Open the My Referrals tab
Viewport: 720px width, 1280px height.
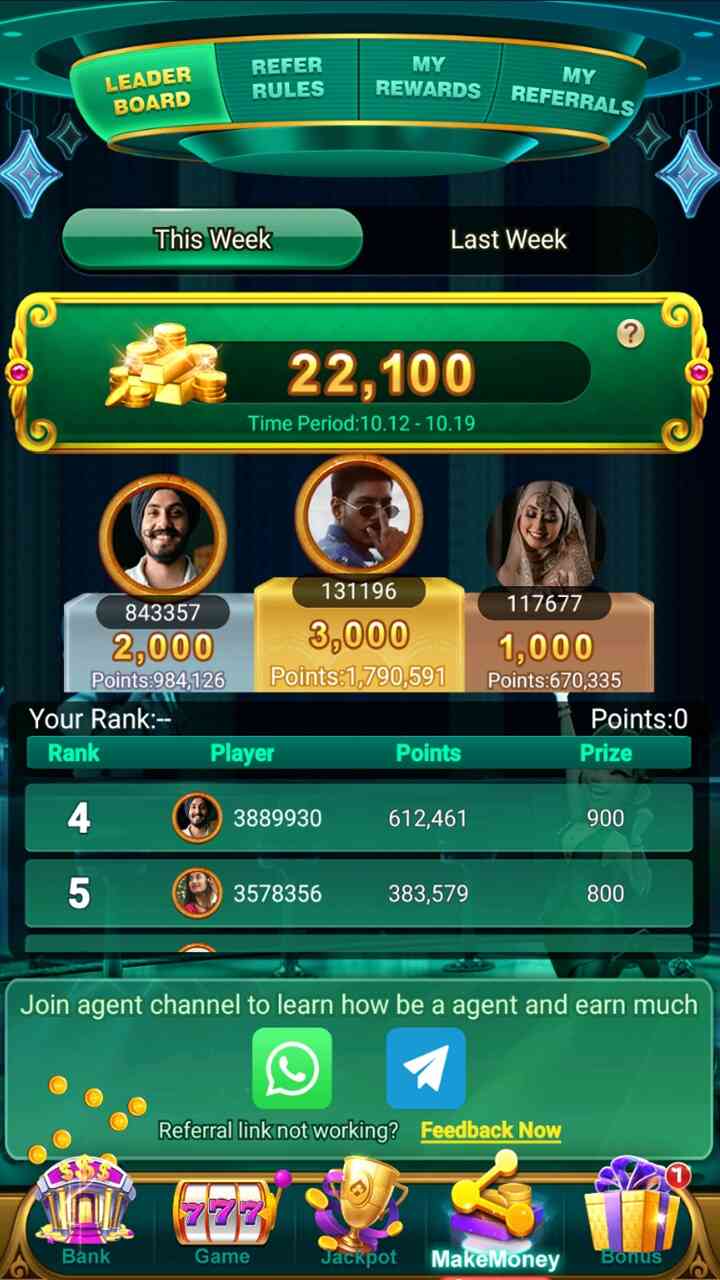click(x=573, y=90)
